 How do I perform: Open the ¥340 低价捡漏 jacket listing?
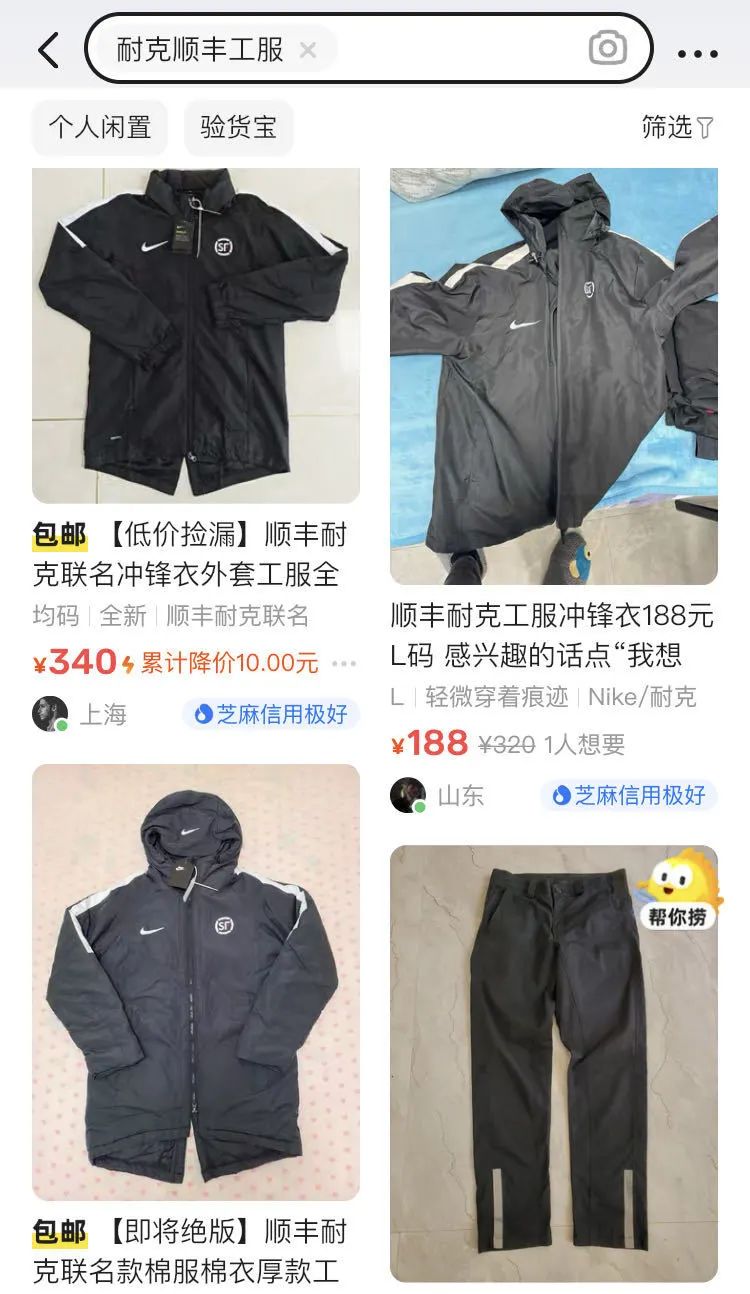tap(195, 336)
